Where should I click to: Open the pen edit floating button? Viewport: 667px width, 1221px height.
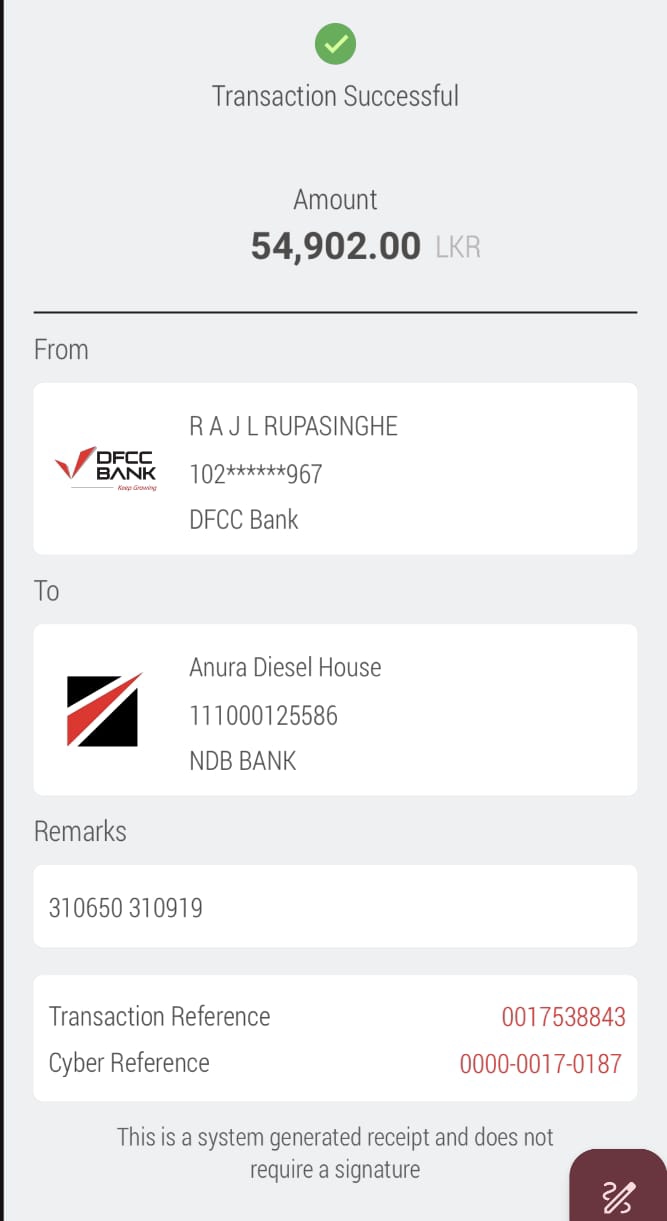pos(619,1194)
